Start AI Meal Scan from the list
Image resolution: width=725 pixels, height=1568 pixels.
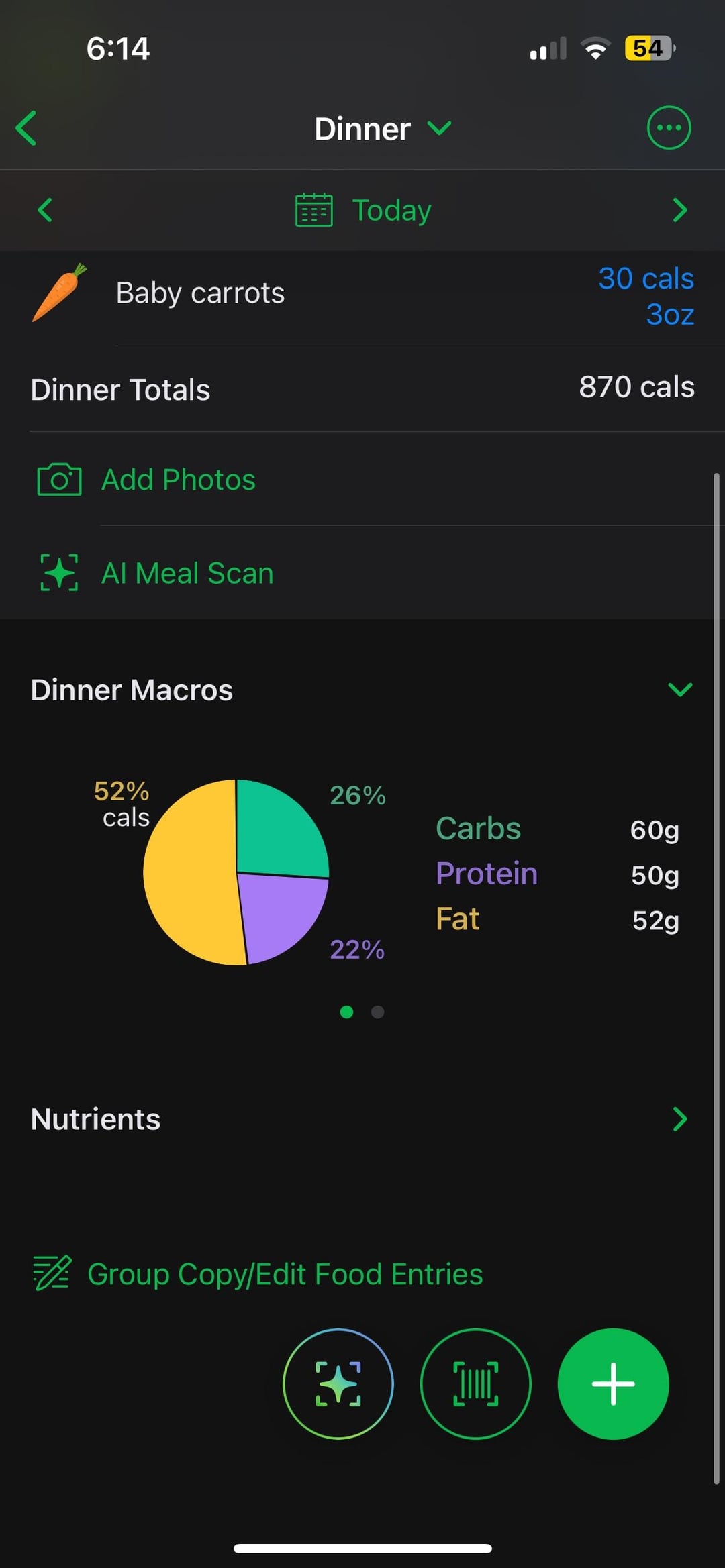[x=187, y=573]
